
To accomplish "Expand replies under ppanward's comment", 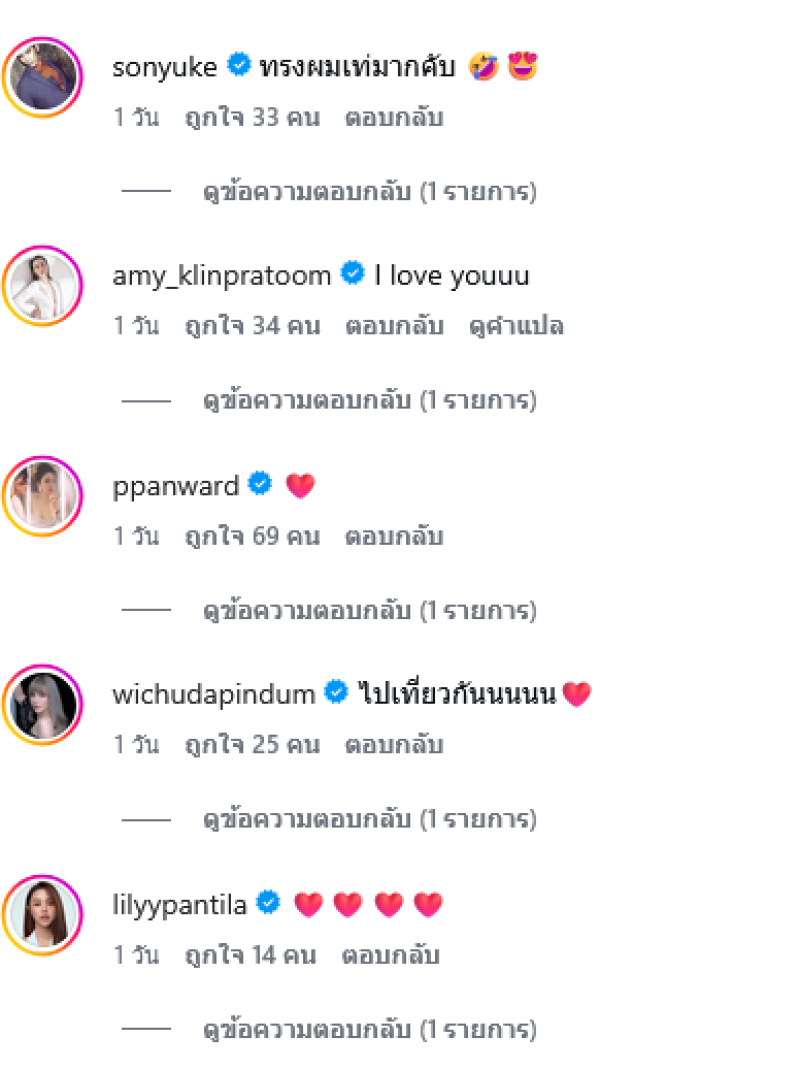I will (370, 610).
